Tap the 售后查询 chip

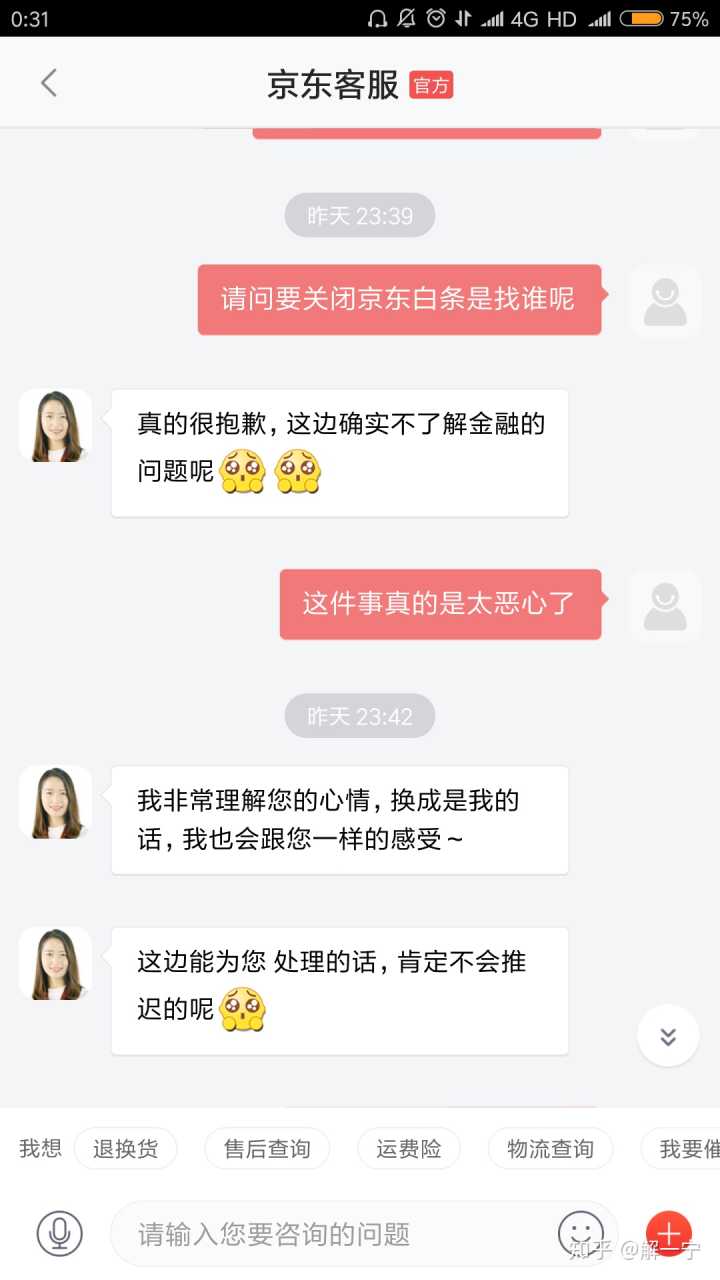267,1149
